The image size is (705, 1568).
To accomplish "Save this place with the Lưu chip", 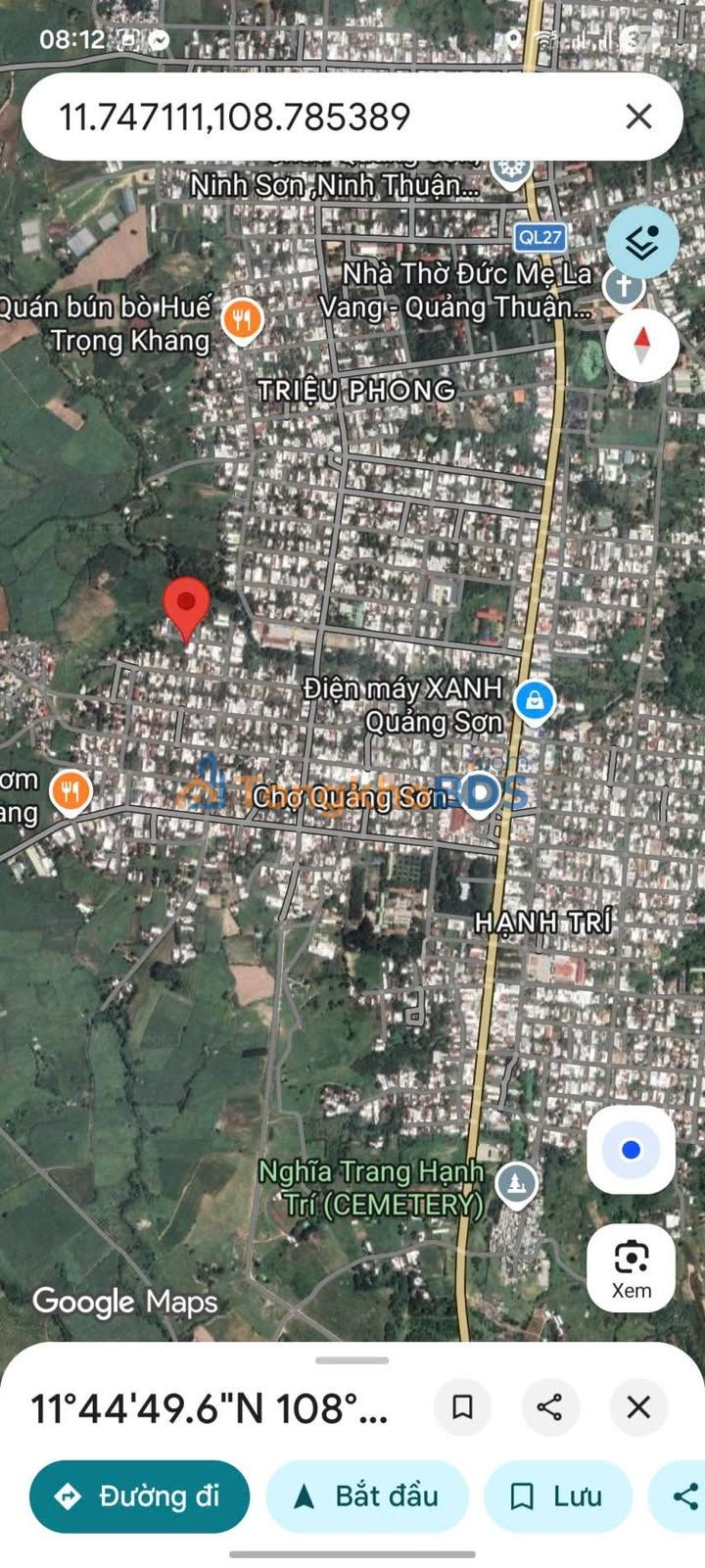I will pyautogui.click(x=557, y=1497).
